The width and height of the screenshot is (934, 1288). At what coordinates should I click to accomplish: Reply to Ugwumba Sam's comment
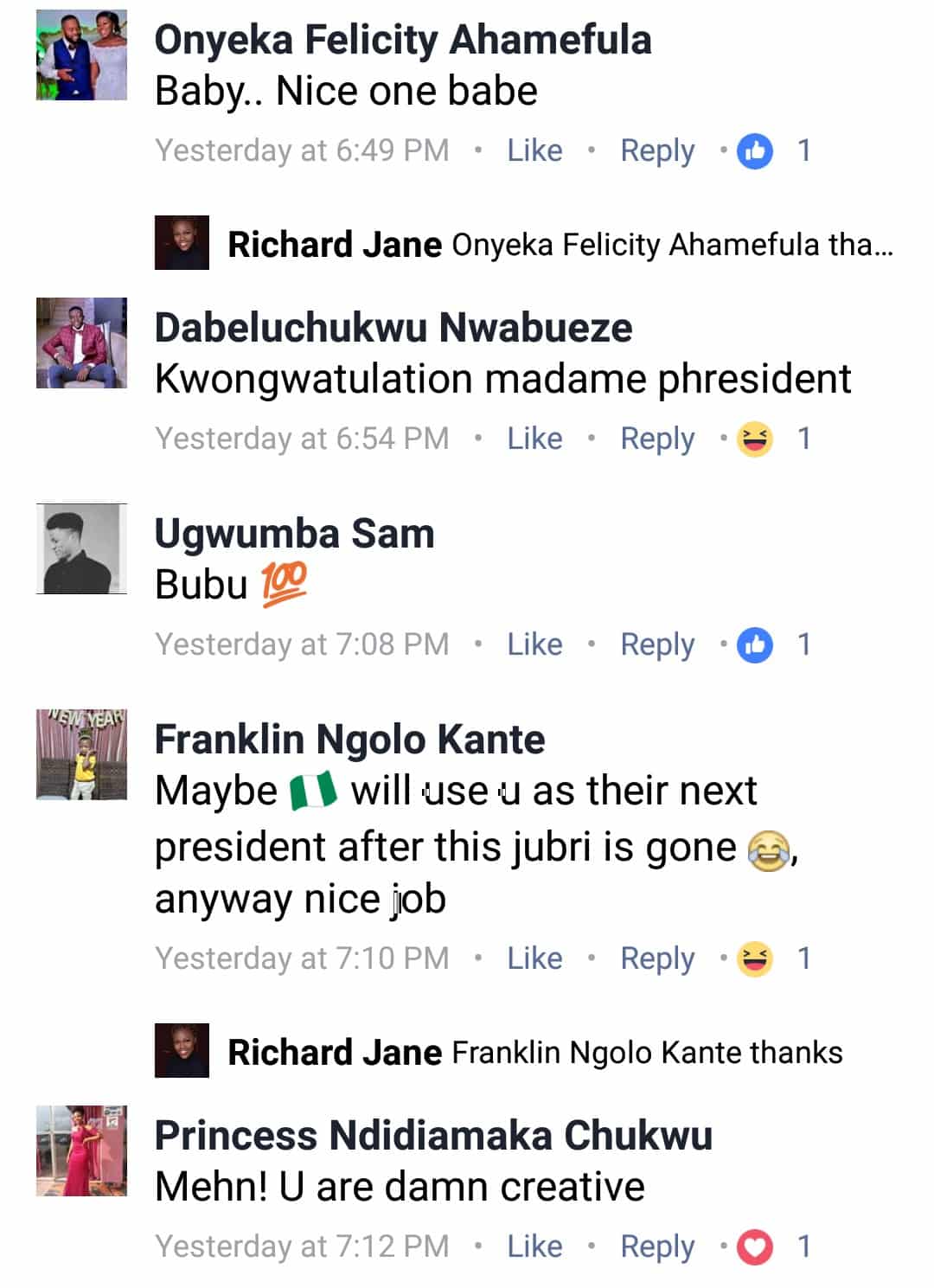[657, 644]
